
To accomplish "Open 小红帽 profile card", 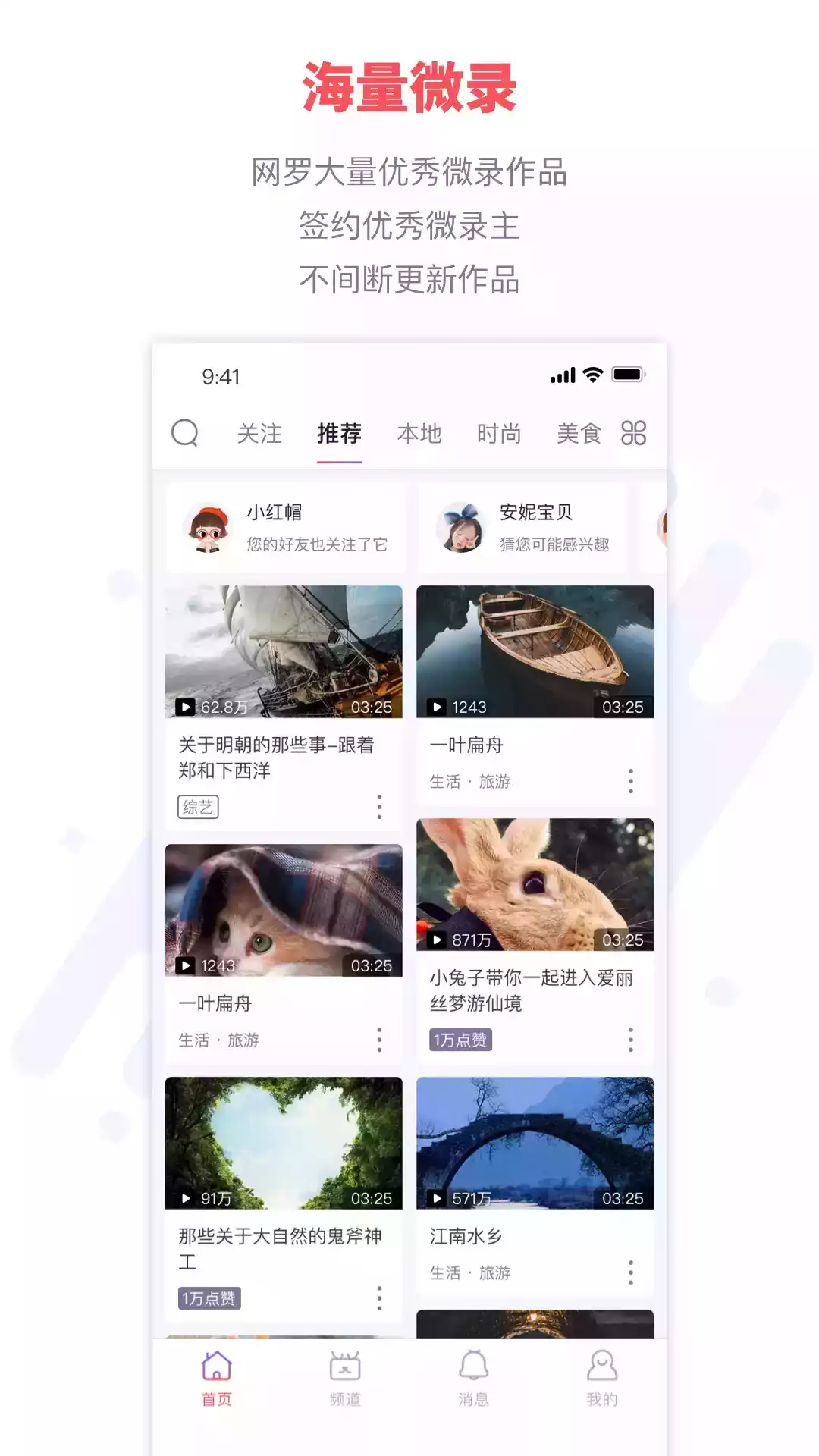I will click(284, 526).
